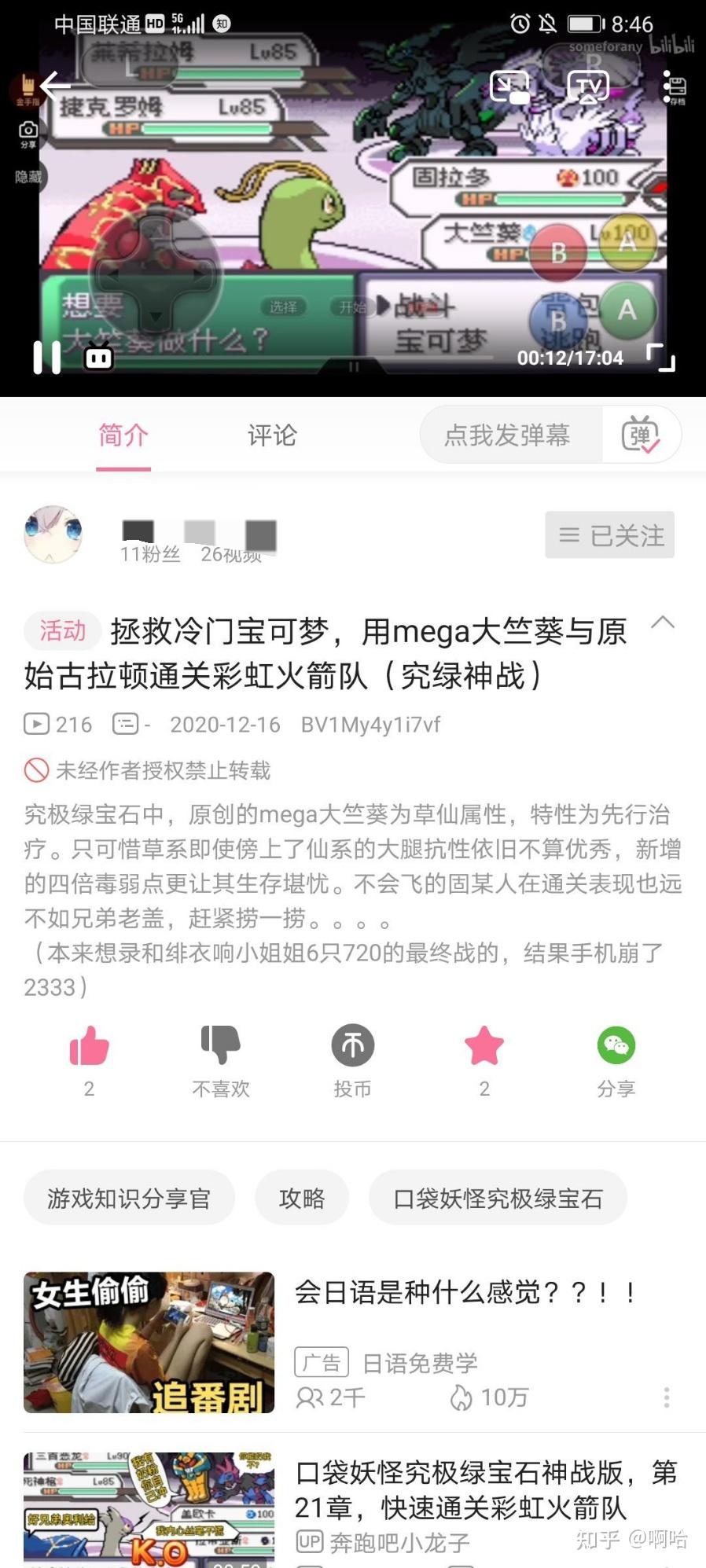Open recommended video 口袋妖怪究极绿宝石神战版 第21章

point(486,1490)
